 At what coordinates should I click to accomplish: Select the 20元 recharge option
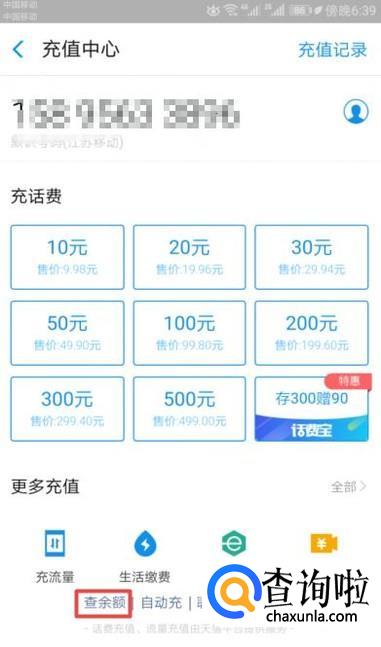click(x=189, y=257)
